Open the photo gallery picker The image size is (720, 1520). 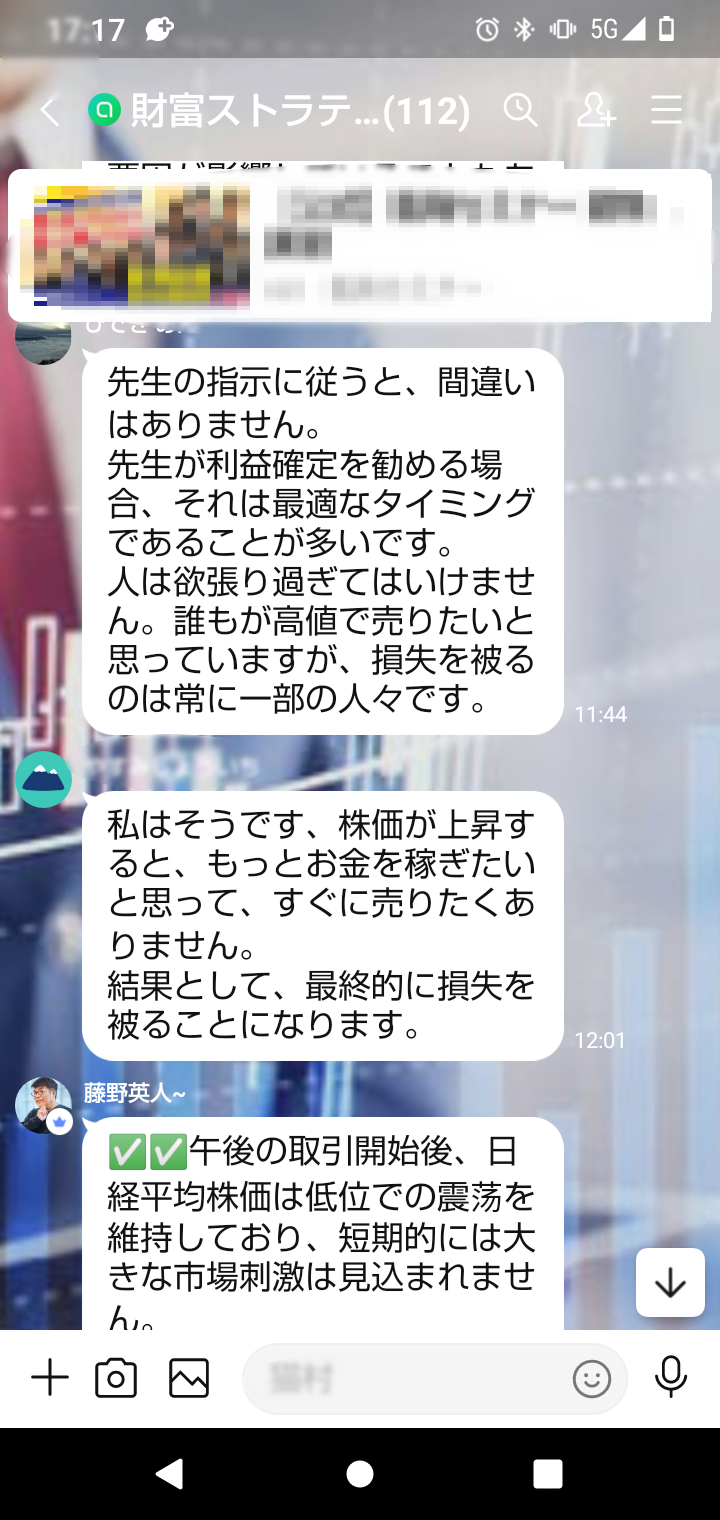point(189,1378)
